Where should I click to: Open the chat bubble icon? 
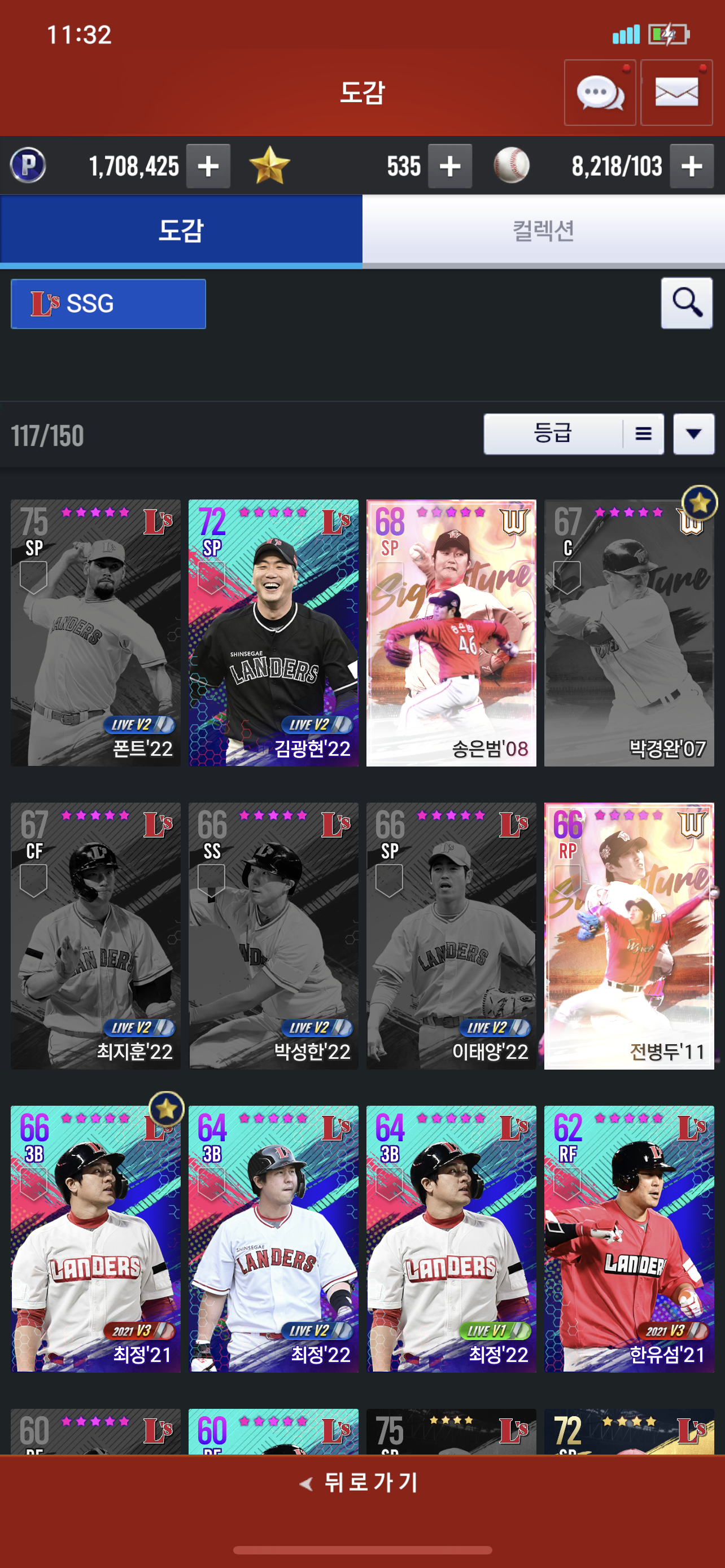point(600,93)
